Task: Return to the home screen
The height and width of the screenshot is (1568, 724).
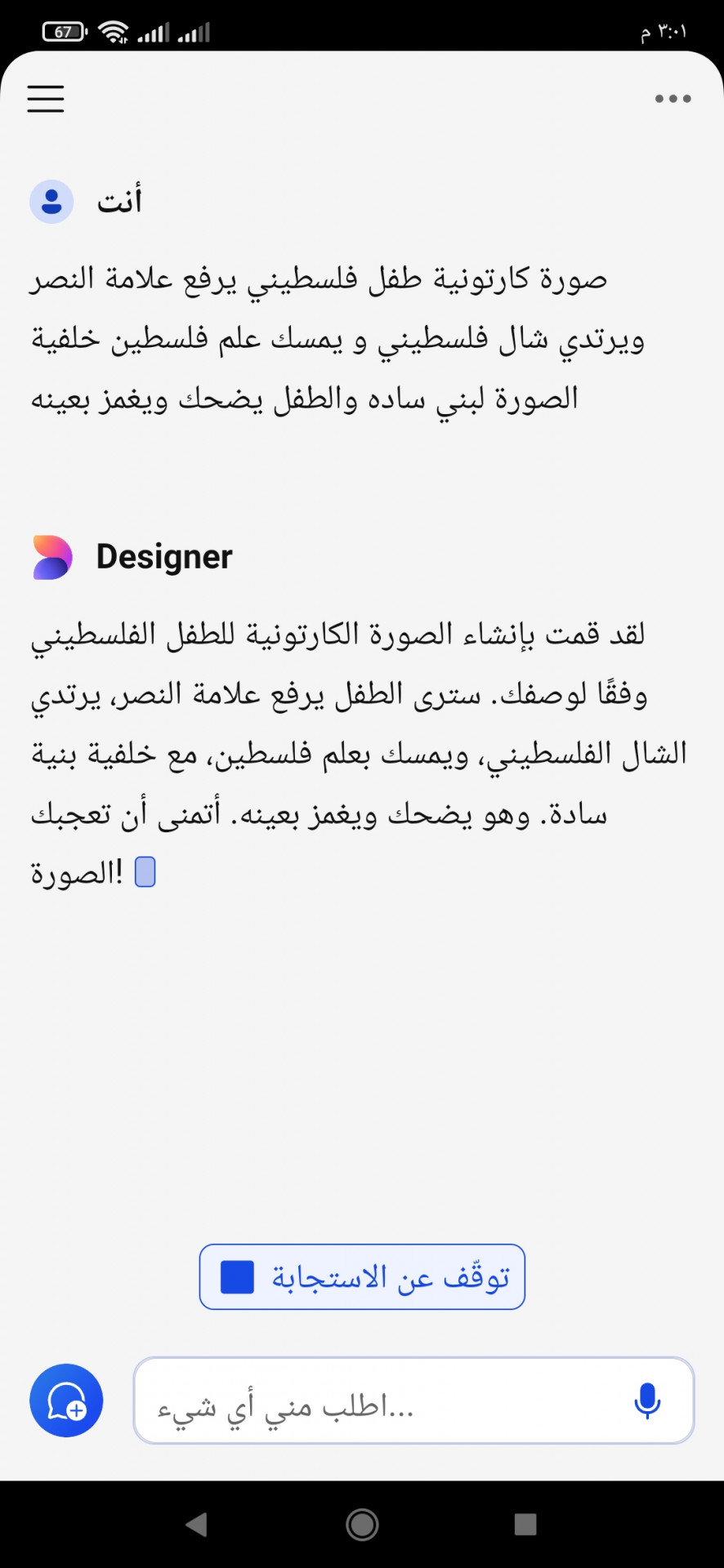Action: point(362,1524)
